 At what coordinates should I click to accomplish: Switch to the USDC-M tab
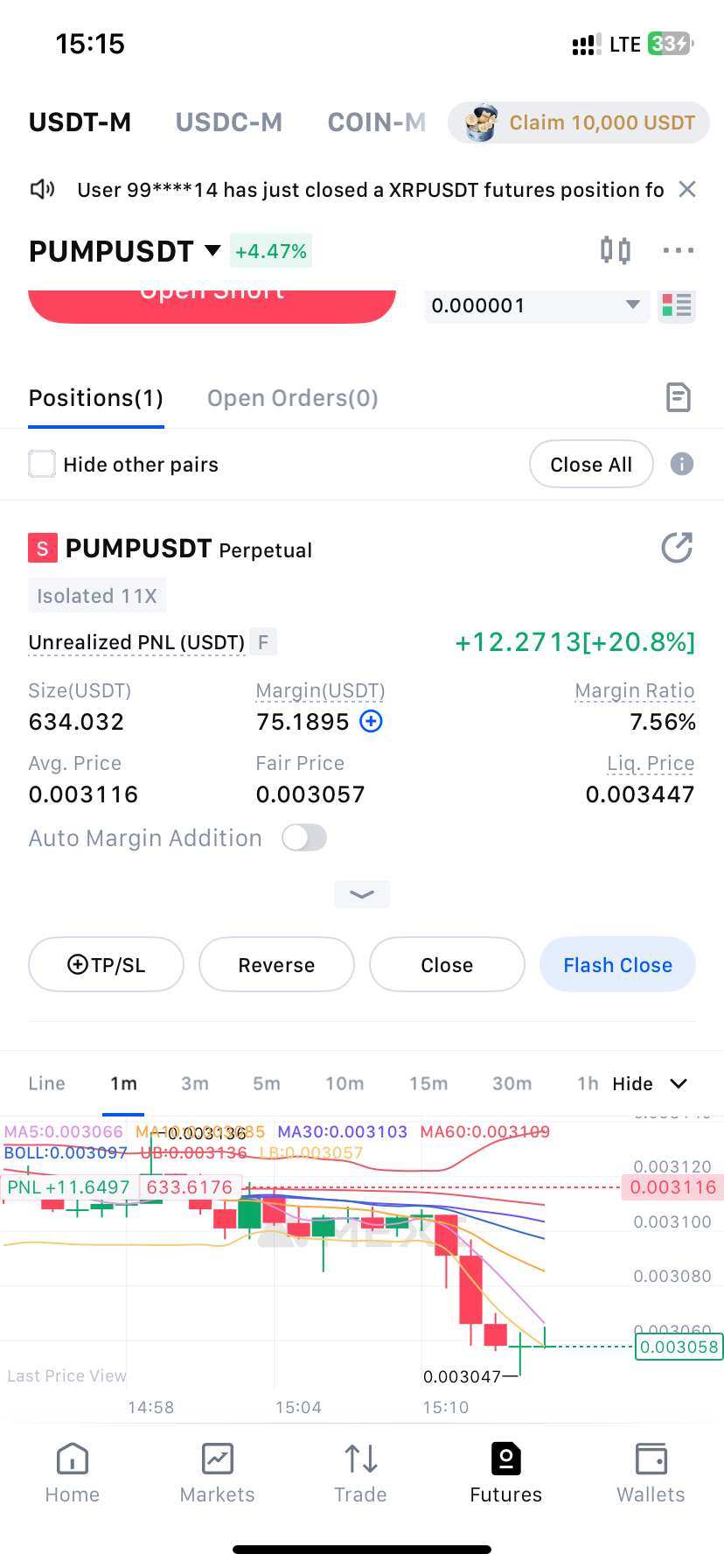point(228,122)
